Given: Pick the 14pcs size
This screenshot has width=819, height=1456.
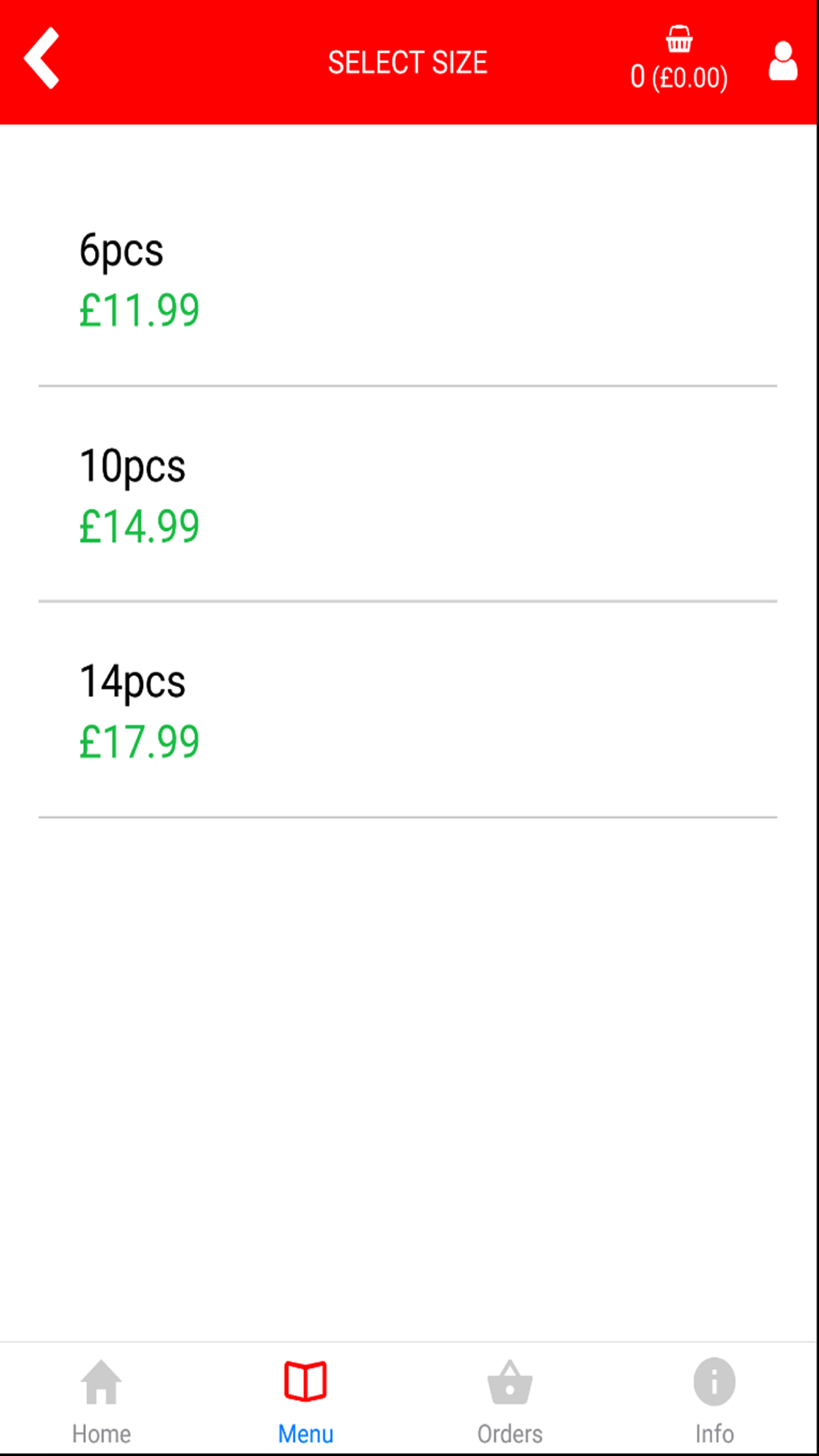Looking at the screenshot, I should click(x=408, y=710).
